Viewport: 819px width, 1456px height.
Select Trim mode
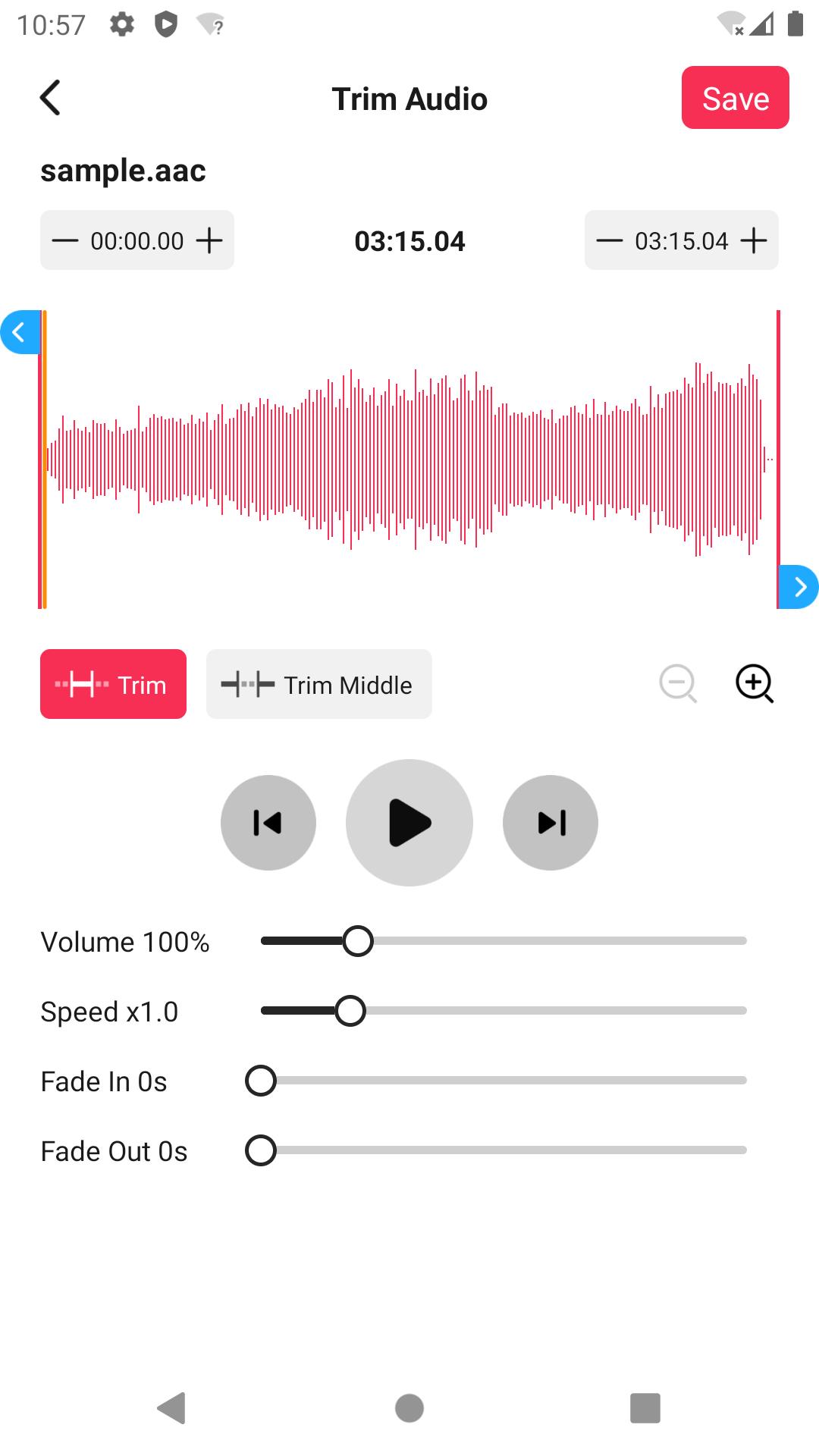point(113,684)
